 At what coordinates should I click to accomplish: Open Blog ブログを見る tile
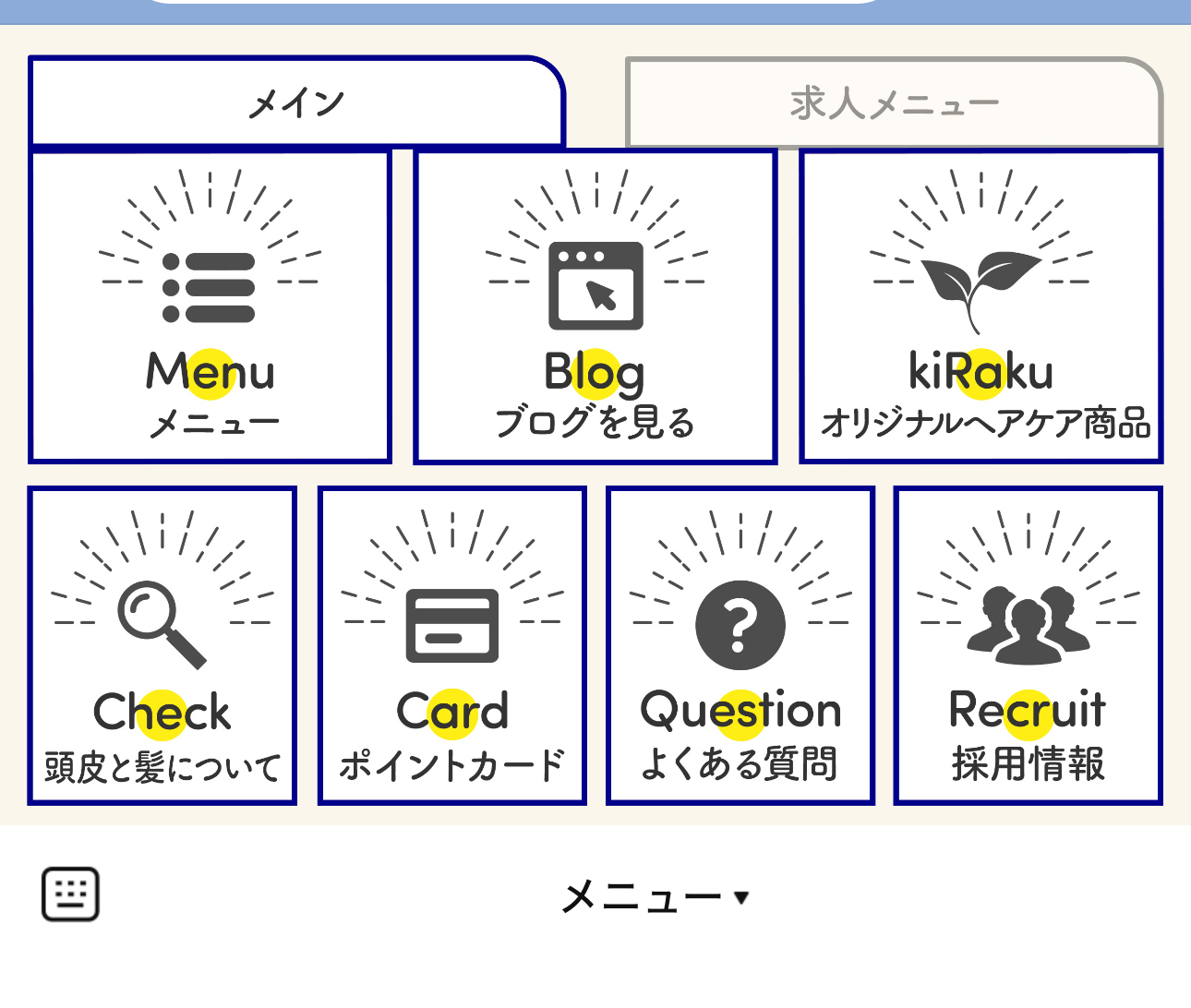(x=595, y=306)
